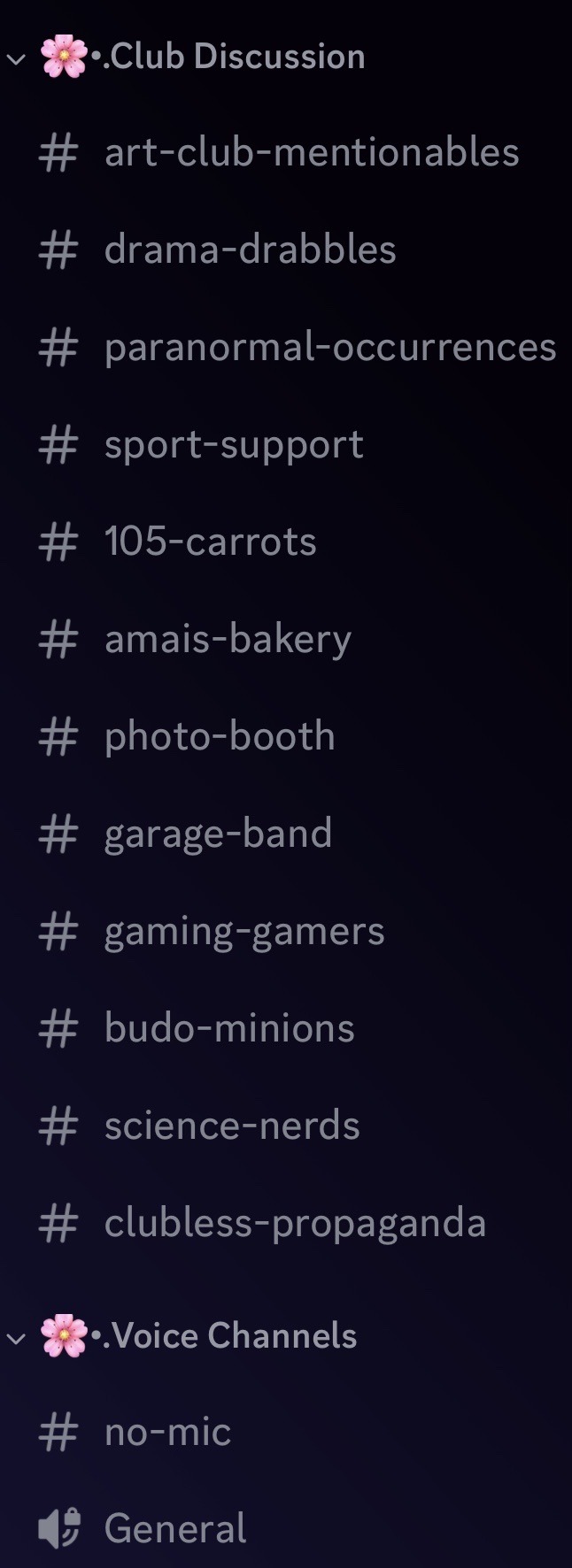Select the 105-carrots channel
Screen dimensions: 572x1568
click(x=210, y=542)
